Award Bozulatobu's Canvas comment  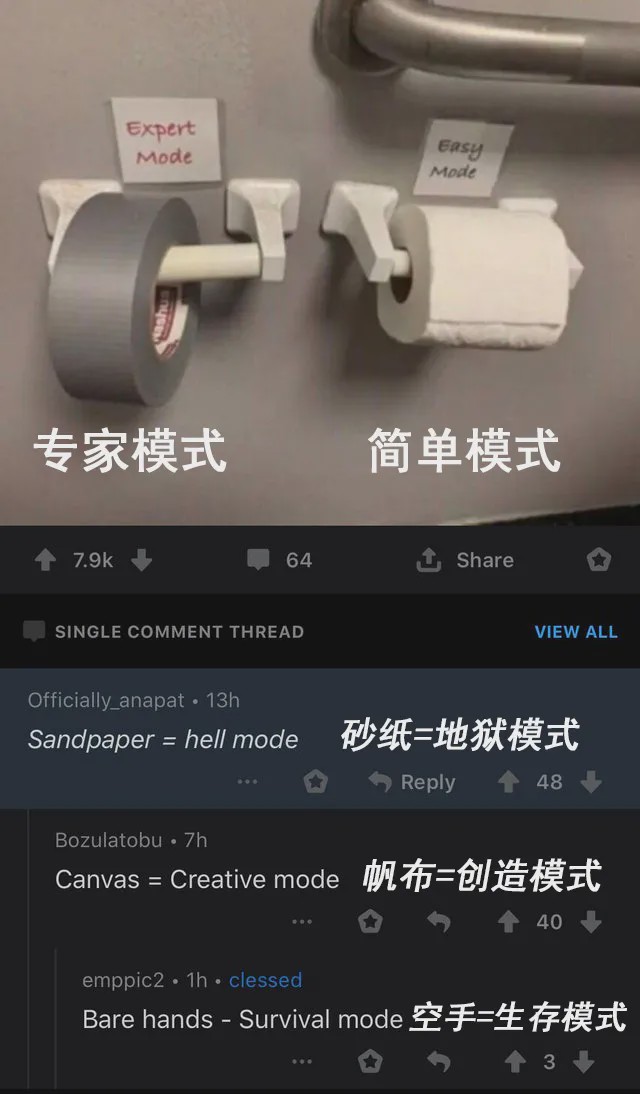(370, 922)
